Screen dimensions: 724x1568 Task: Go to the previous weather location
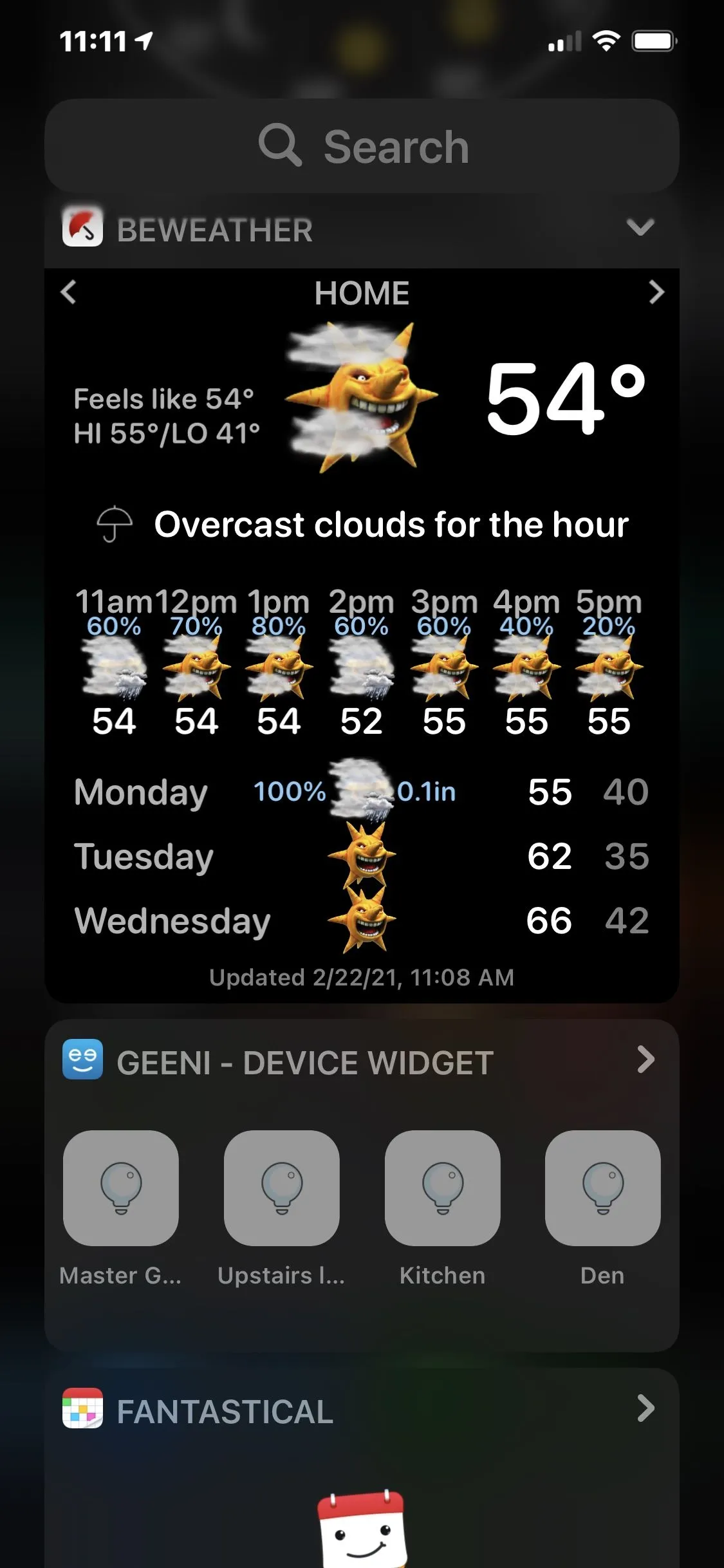tap(68, 292)
